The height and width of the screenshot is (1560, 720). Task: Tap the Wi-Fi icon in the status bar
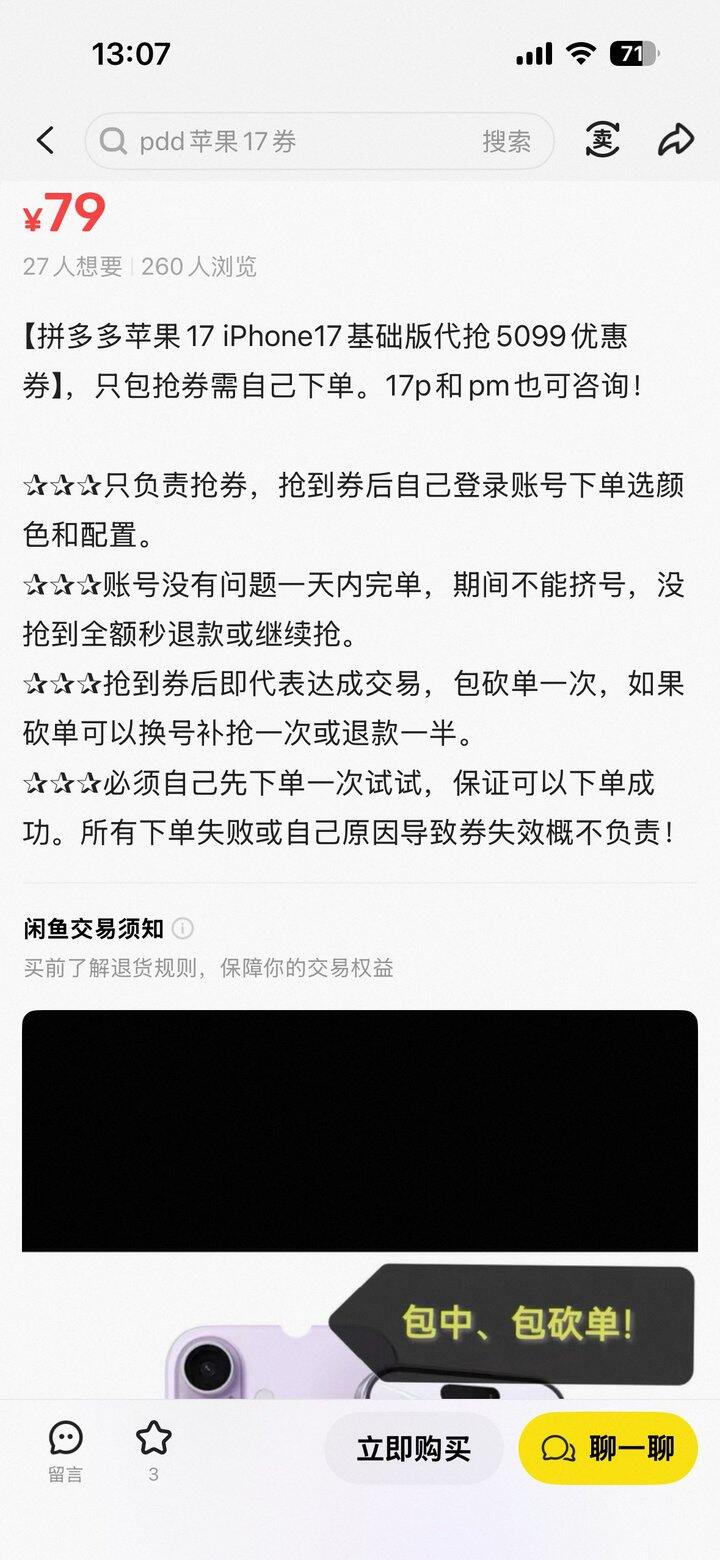tap(582, 55)
